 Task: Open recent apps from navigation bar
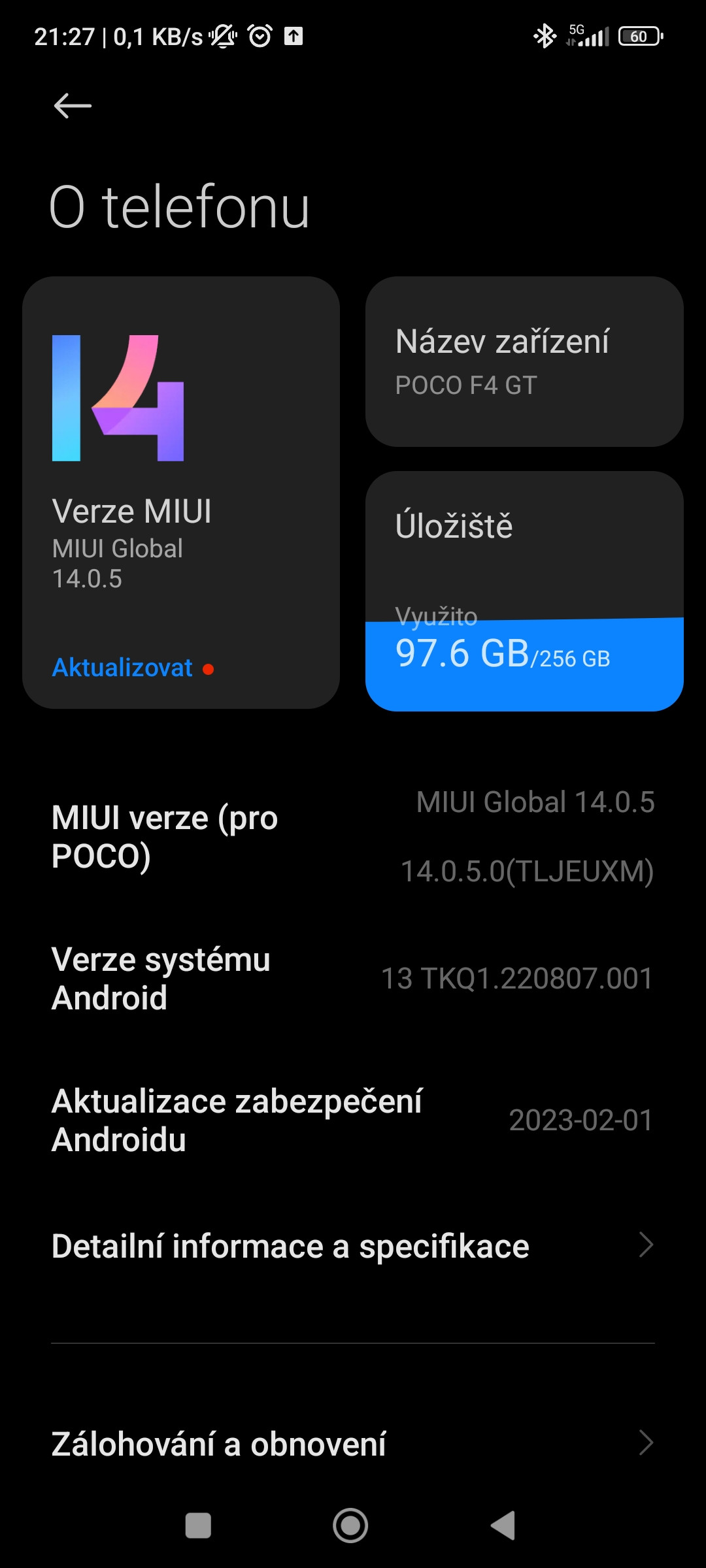click(198, 1526)
